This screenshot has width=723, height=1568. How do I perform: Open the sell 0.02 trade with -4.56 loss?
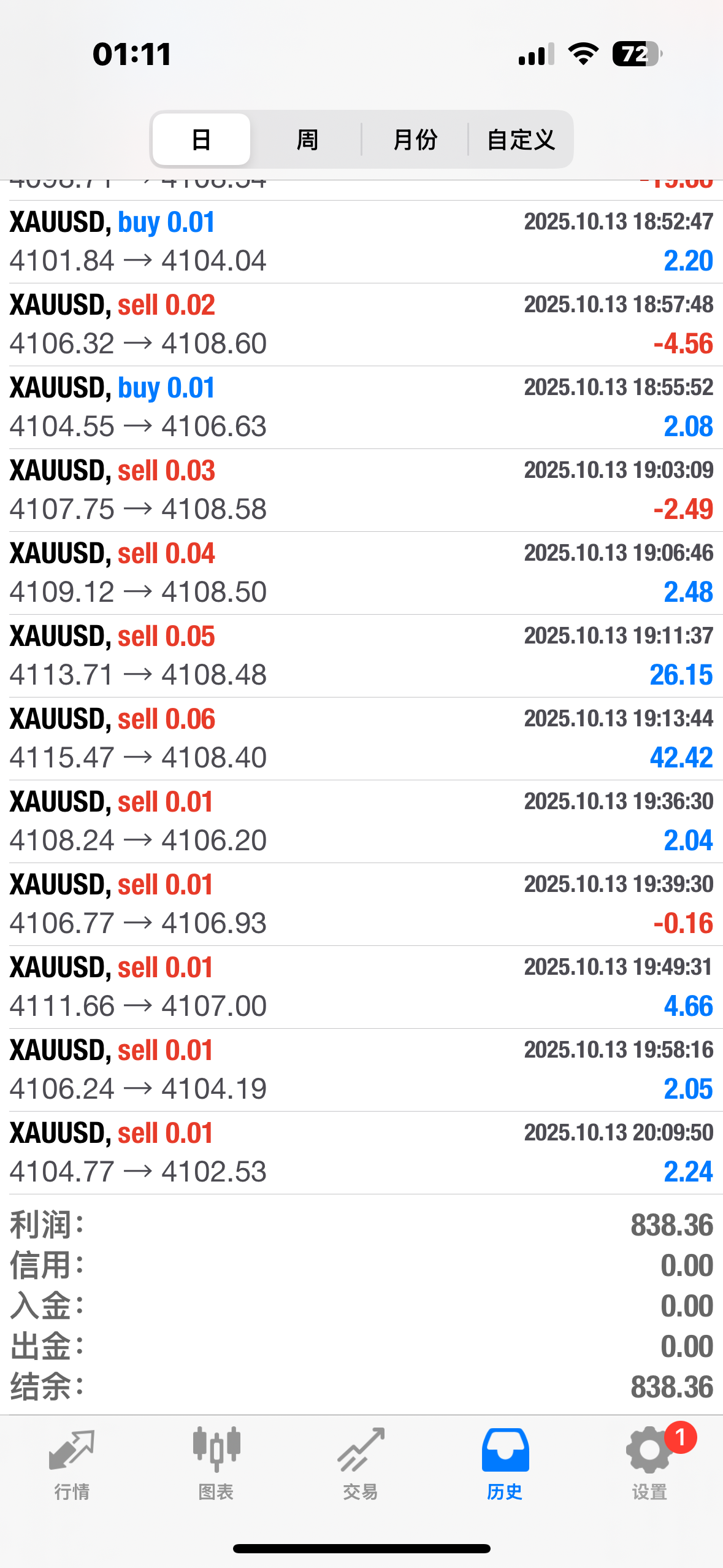point(361,325)
